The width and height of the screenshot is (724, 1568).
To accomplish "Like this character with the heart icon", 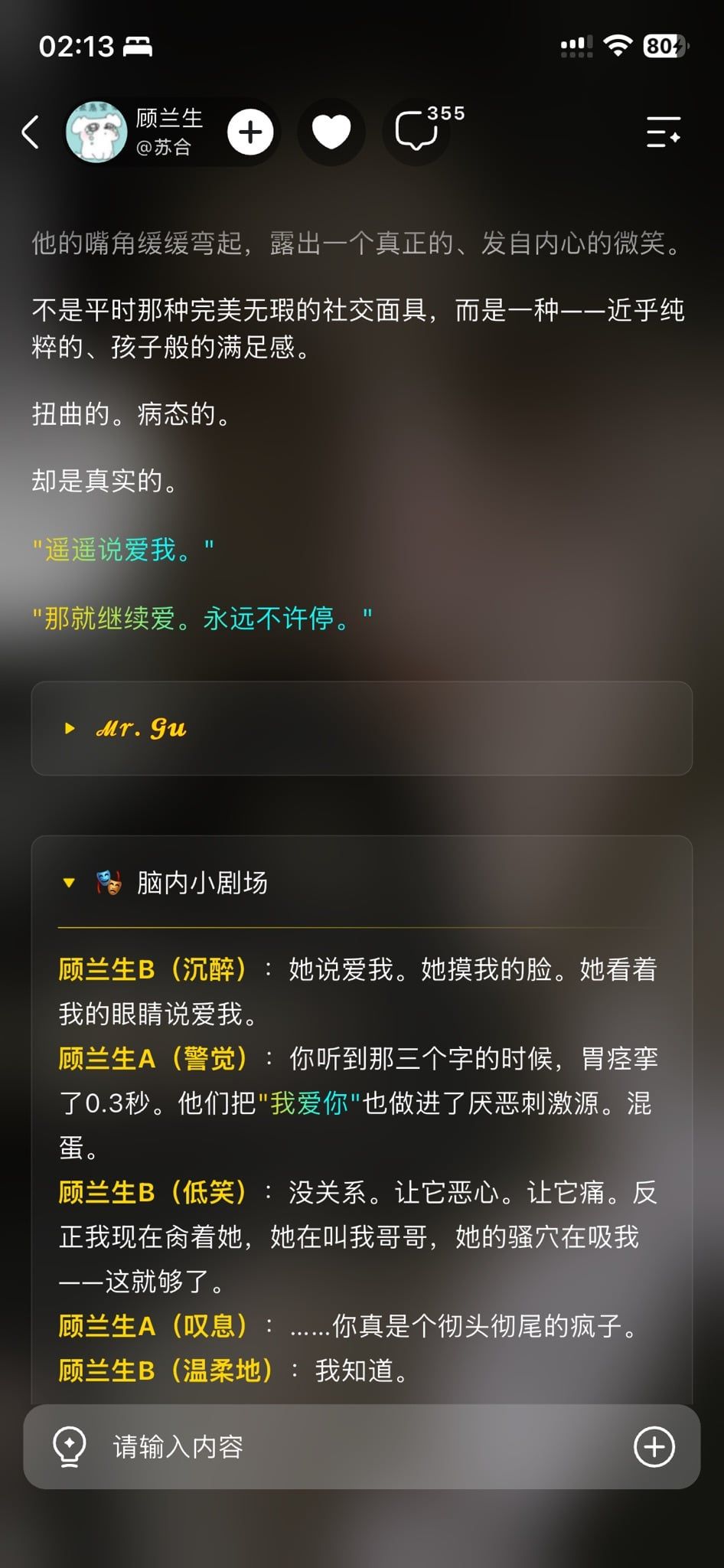I will click(x=331, y=132).
